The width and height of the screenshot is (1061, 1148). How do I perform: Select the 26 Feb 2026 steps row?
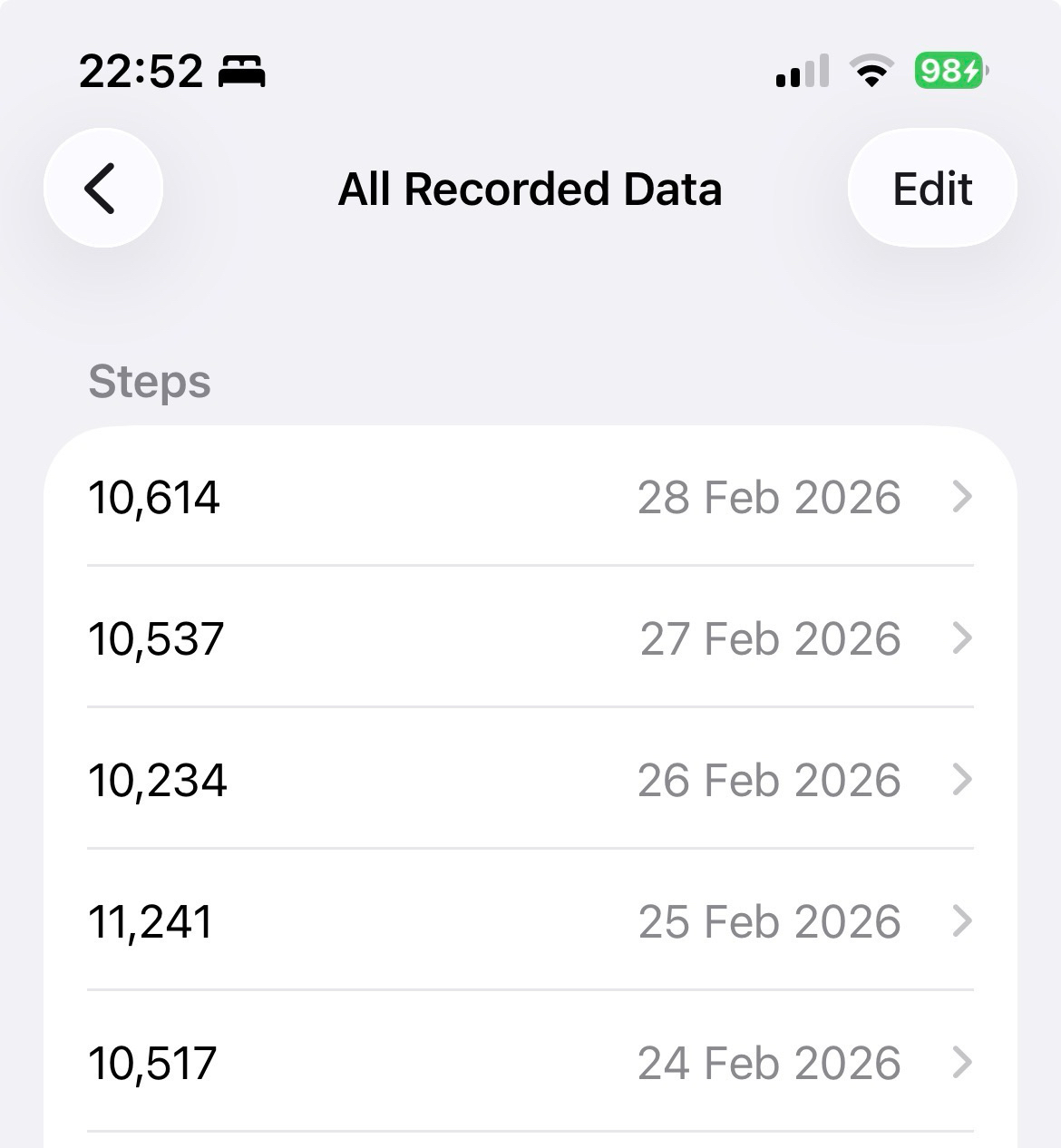(530, 780)
